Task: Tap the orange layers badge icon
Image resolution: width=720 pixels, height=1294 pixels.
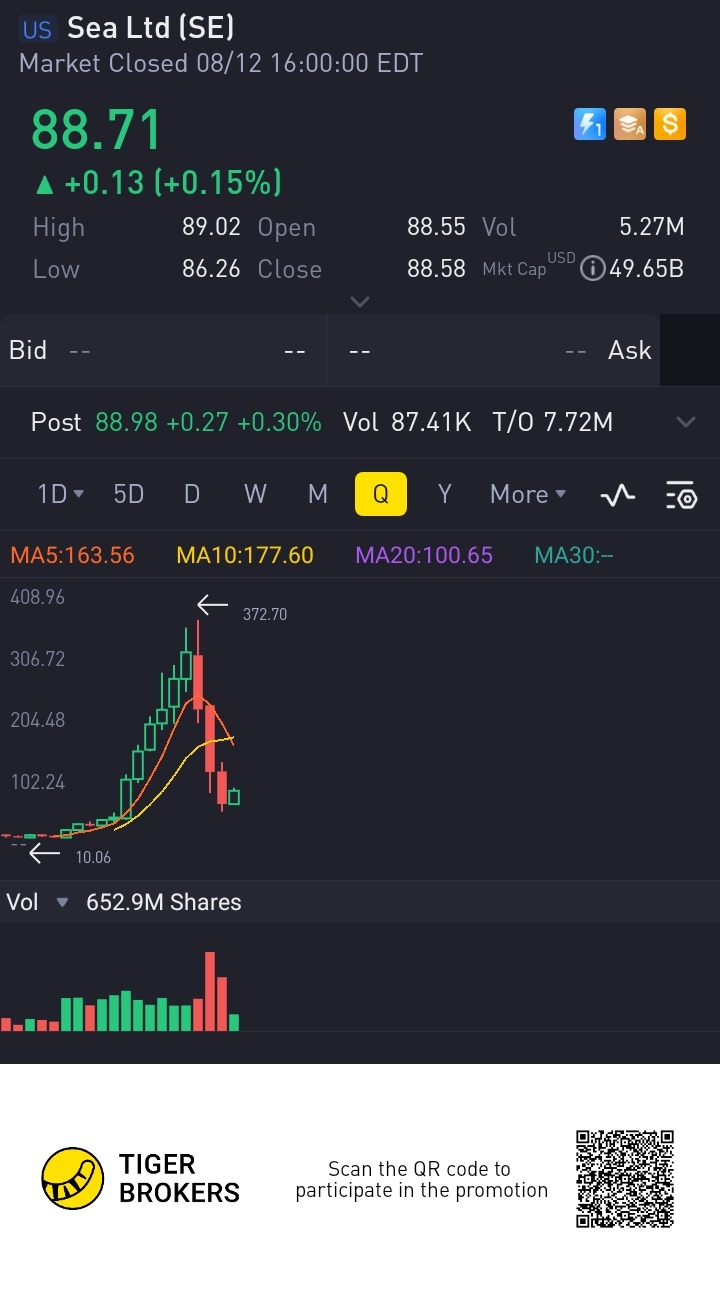Action: (630, 124)
